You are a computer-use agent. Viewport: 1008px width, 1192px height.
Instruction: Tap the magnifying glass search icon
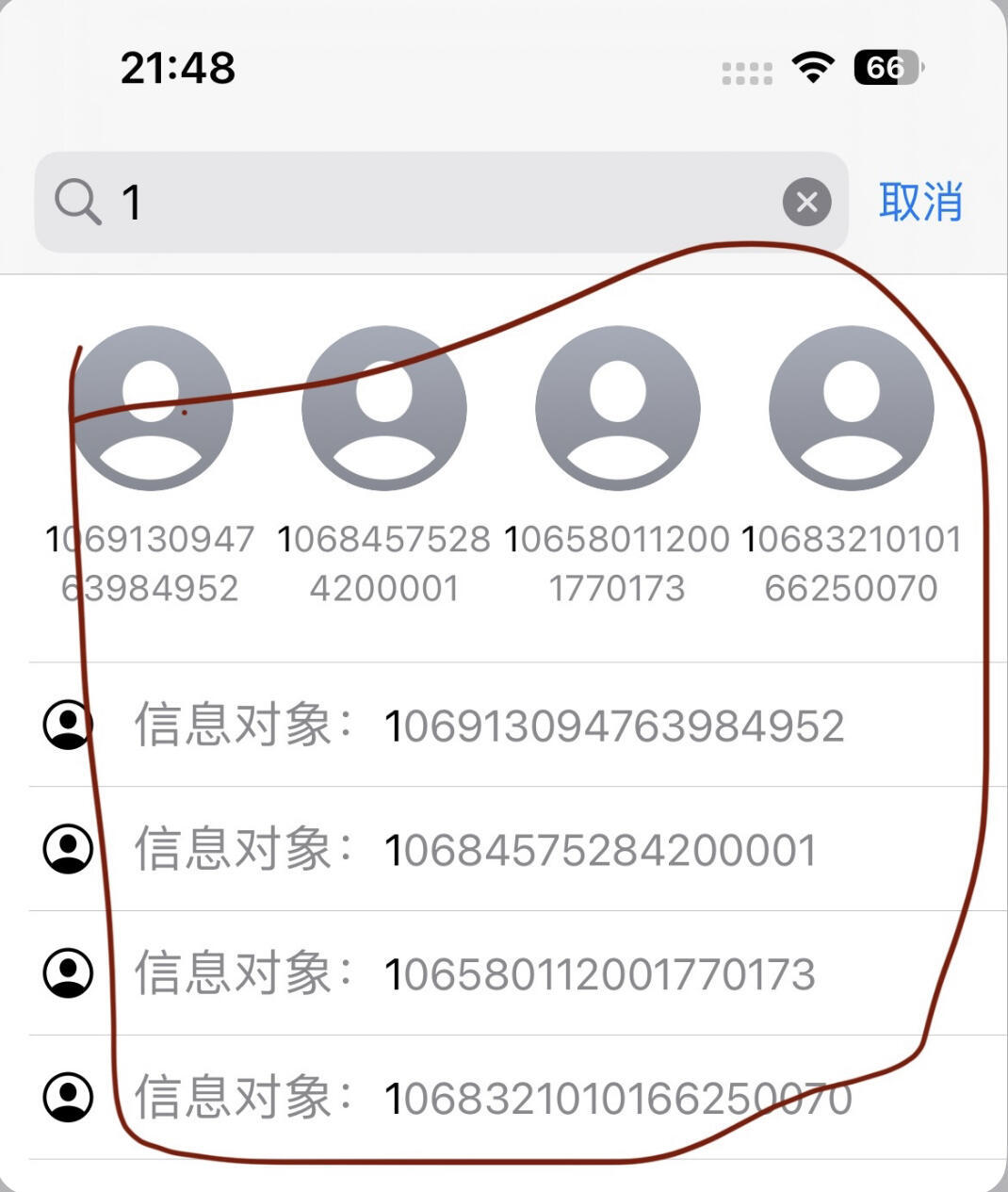click(x=80, y=202)
